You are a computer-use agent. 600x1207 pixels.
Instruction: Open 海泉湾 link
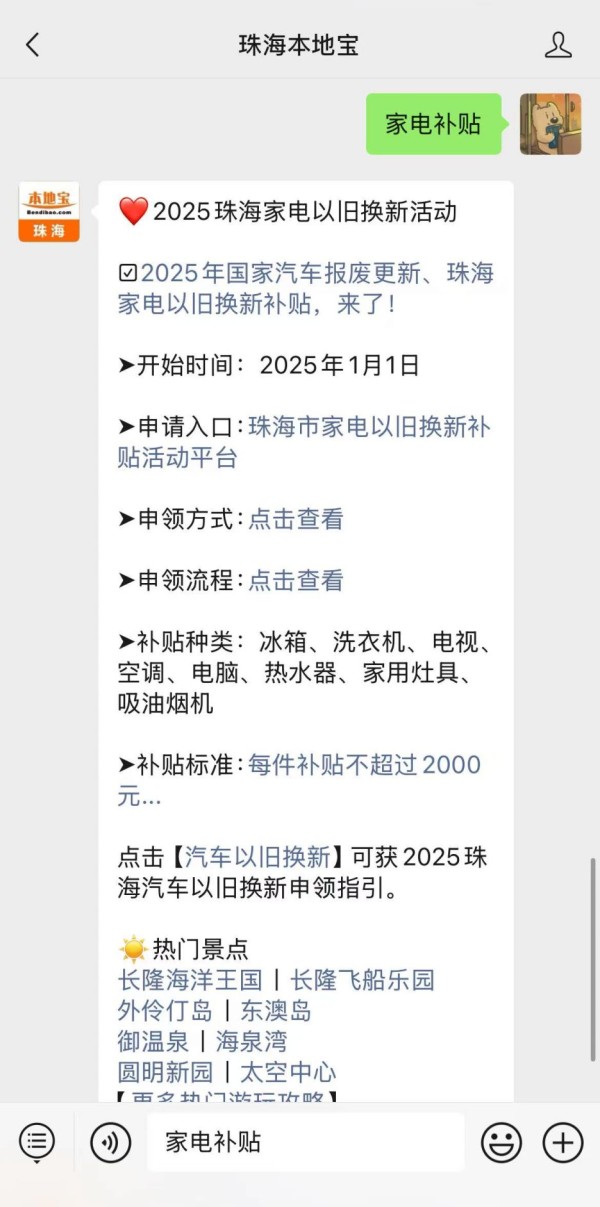tap(252, 1042)
